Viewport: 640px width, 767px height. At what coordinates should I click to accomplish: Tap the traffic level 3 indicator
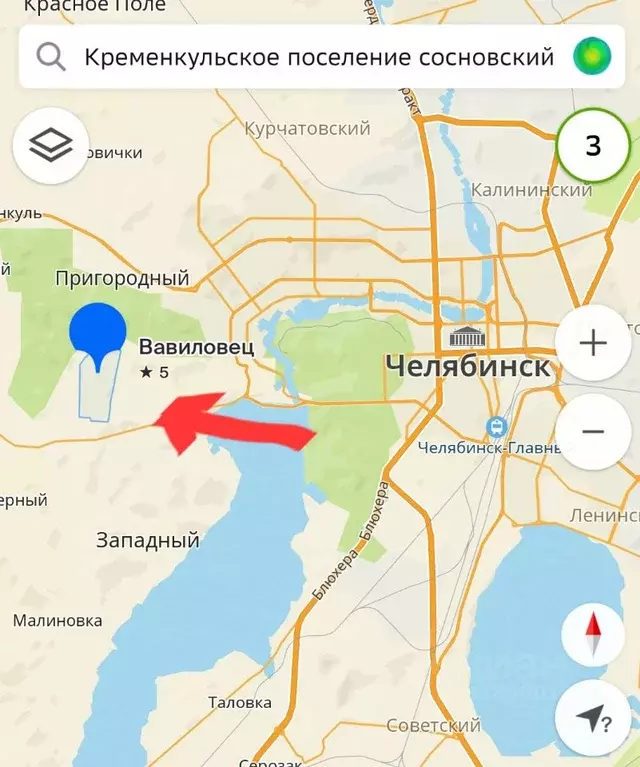(x=592, y=146)
